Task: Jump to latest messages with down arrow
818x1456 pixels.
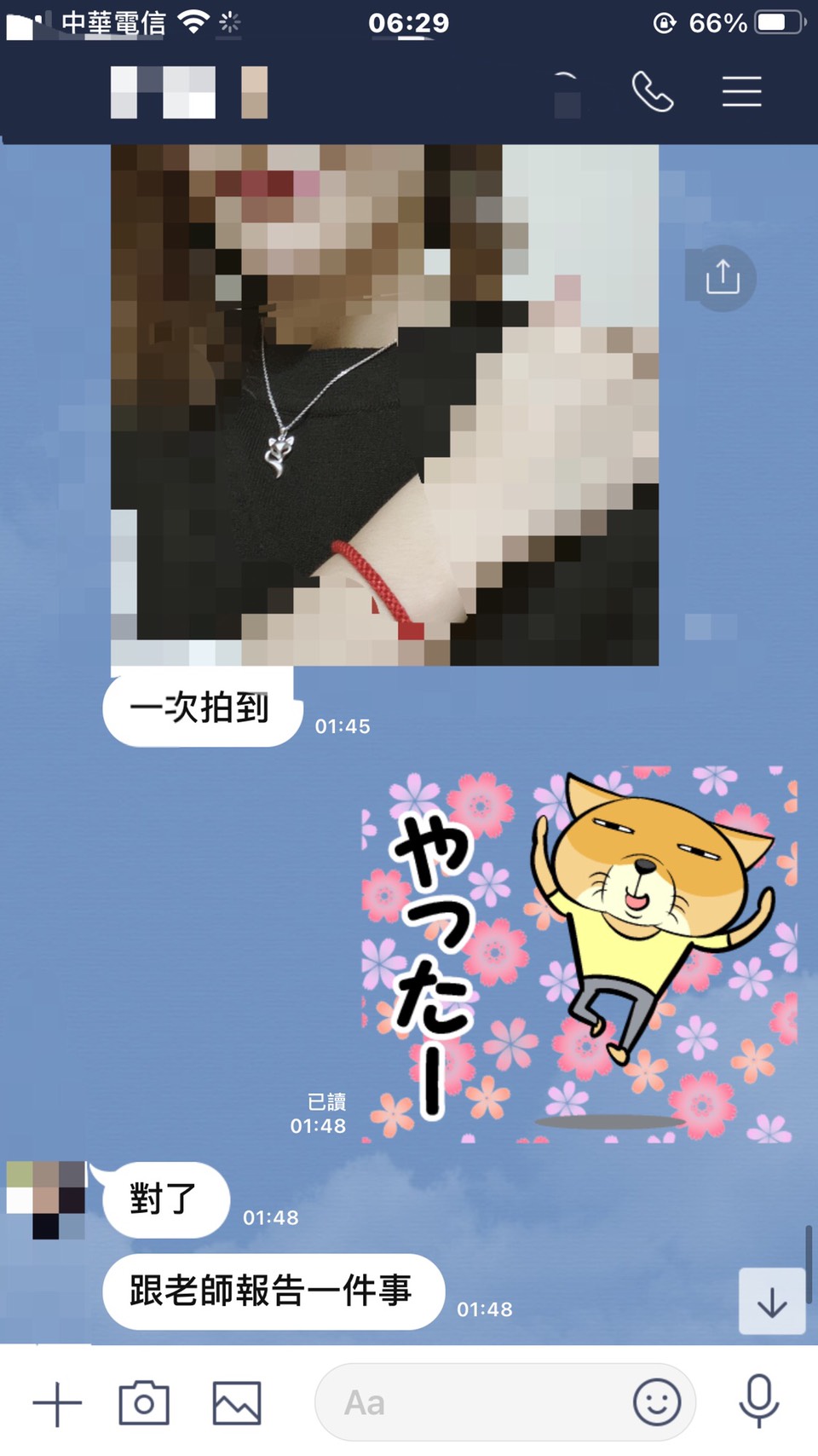Action: pos(772,1302)
